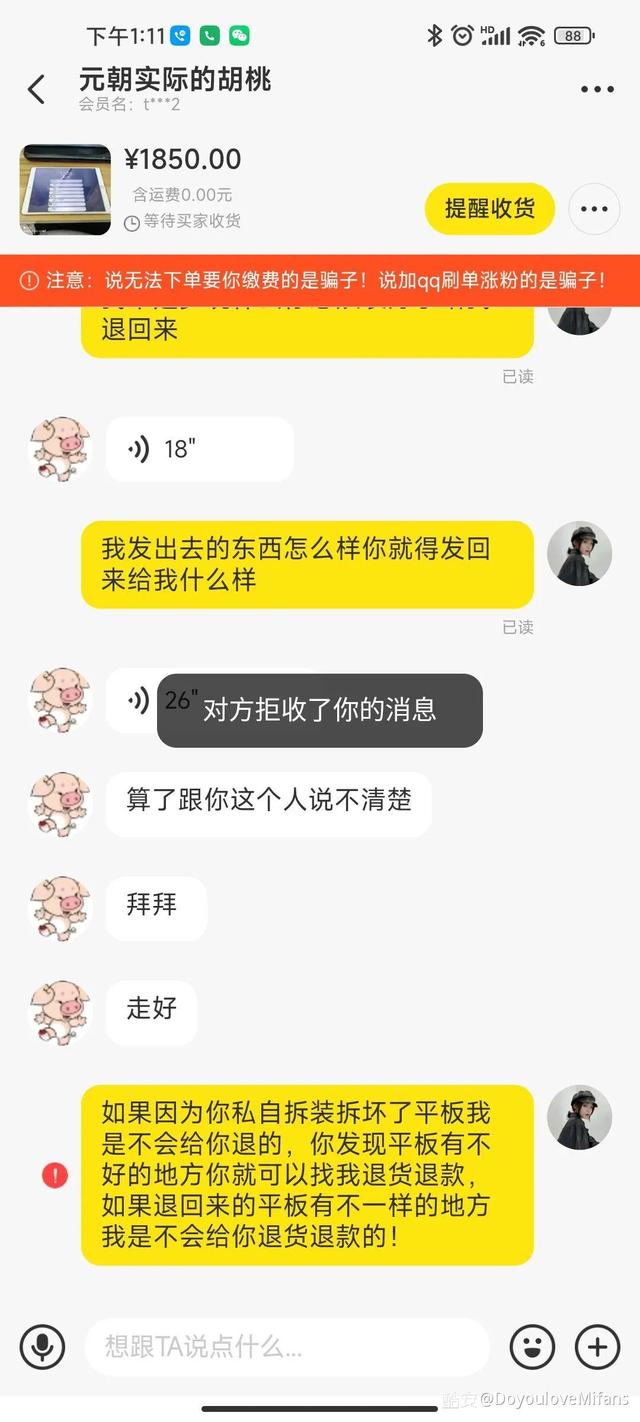Open the emoji picker

click(x=532, y=1346)
